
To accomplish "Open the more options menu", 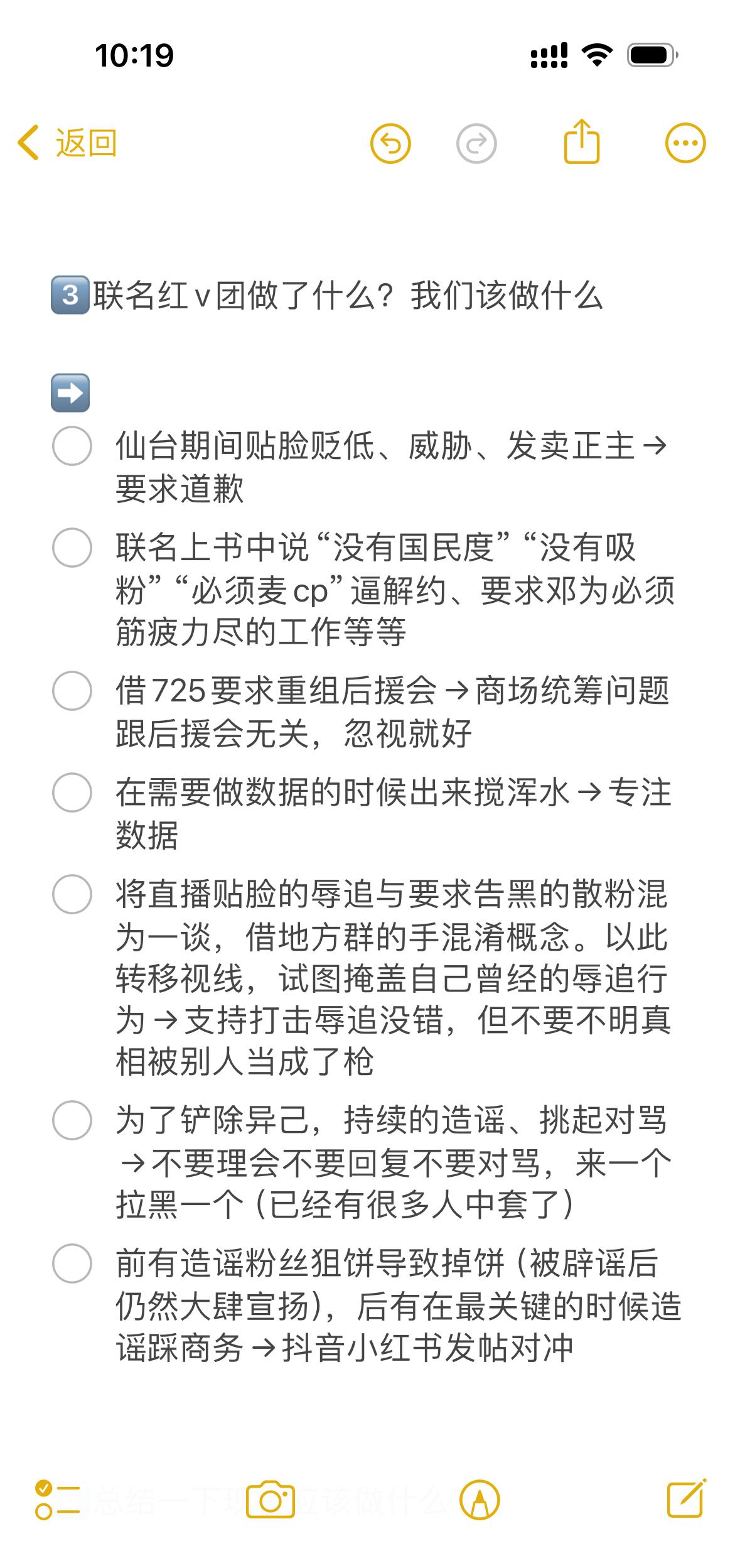I will 685,144.
